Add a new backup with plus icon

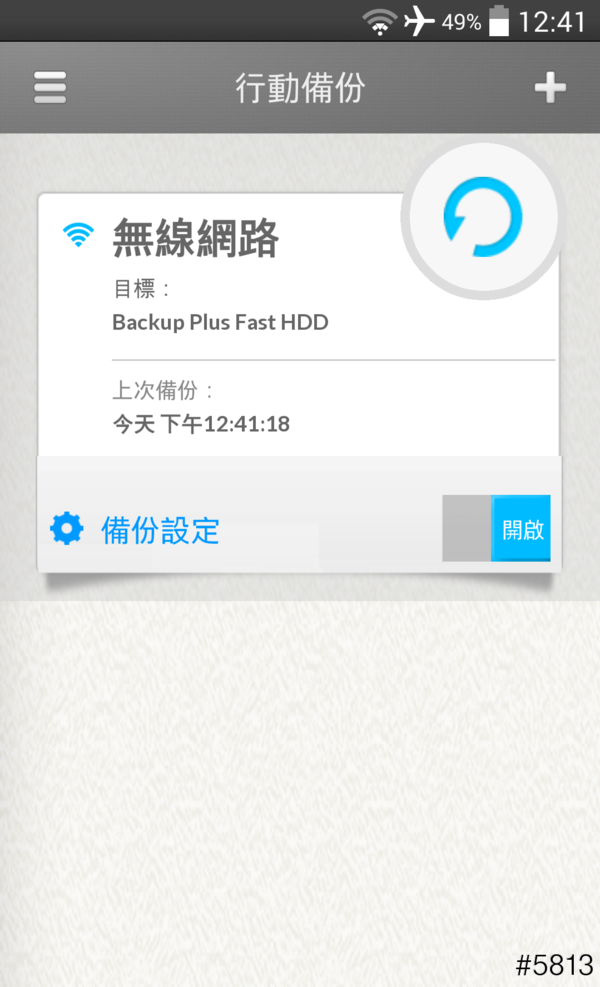point(550,88)
